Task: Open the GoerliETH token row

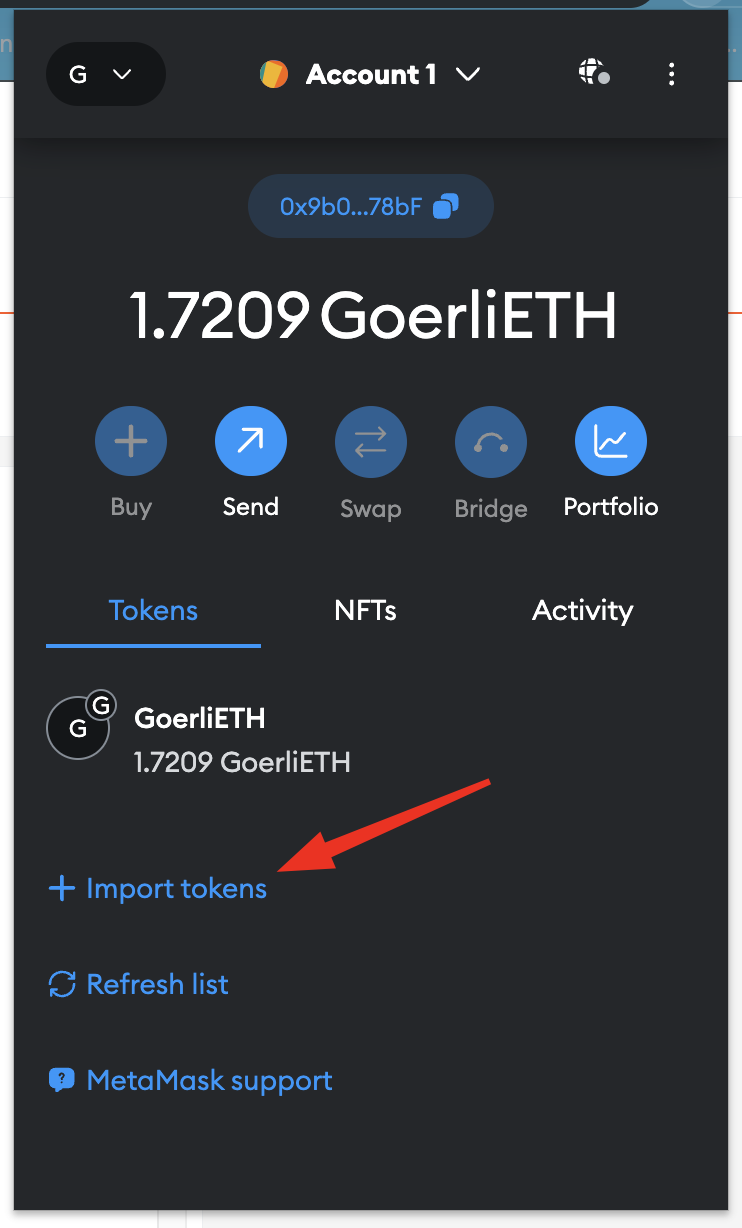Action: coord(371,741)
